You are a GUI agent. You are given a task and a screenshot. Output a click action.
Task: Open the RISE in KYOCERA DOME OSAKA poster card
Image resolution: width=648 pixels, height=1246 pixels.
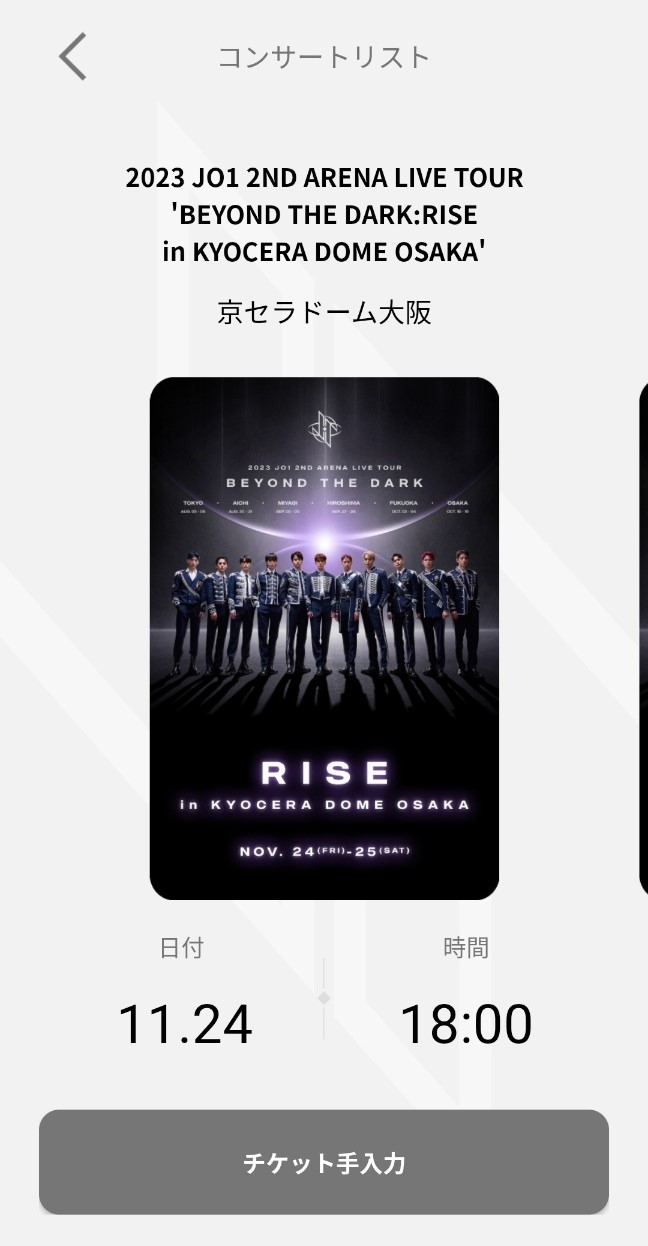pyautogui.click(x=324, y=638)
